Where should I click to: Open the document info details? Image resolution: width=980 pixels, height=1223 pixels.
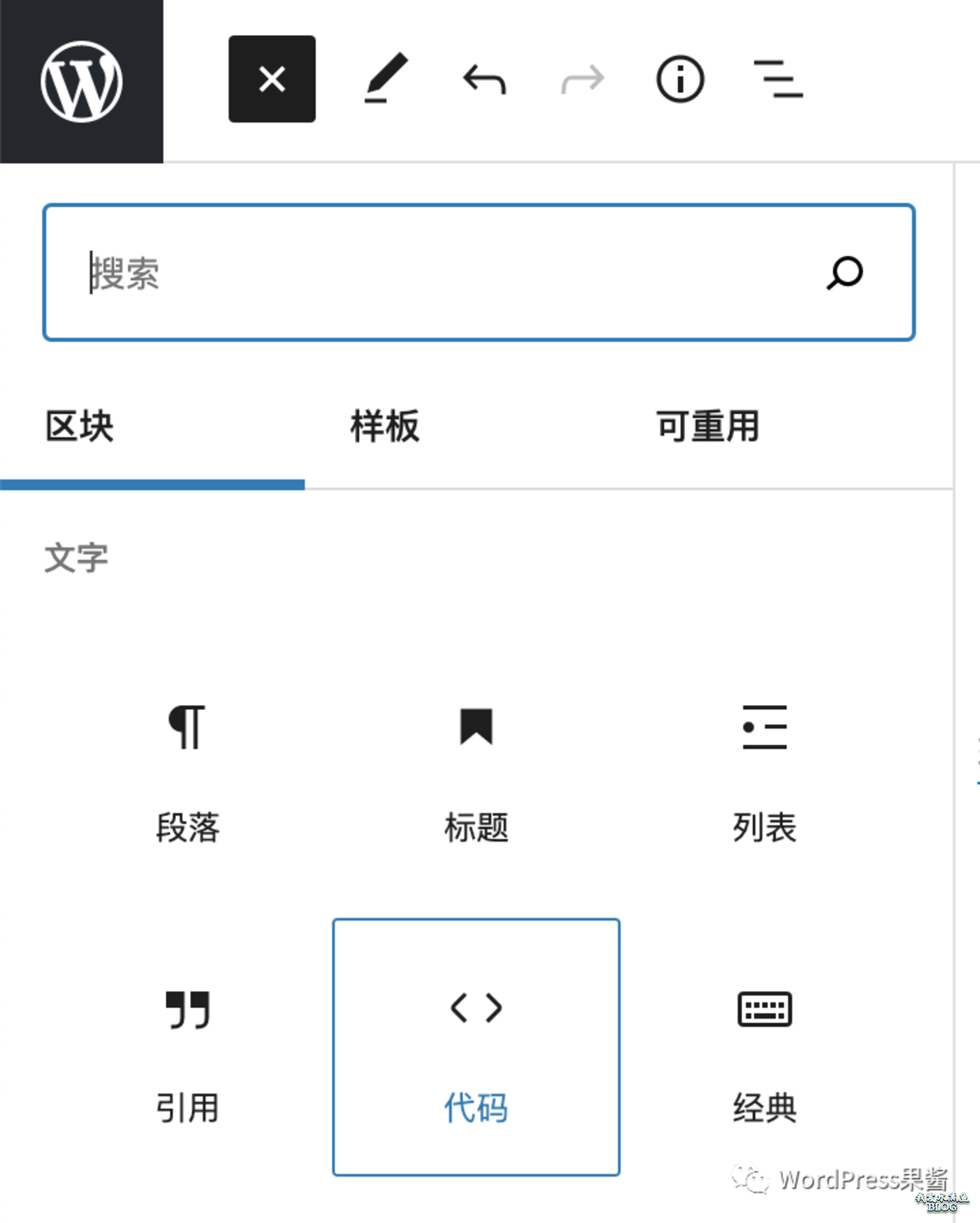679,79
